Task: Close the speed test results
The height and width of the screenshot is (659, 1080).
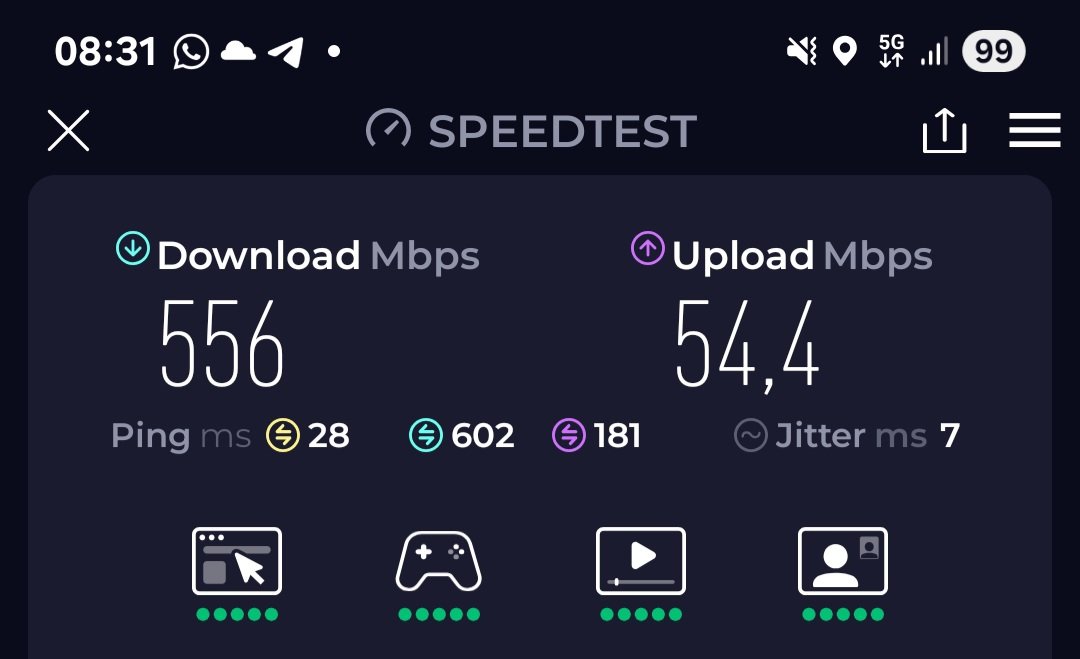Action: pyautogui.click(x=69, y=130)
